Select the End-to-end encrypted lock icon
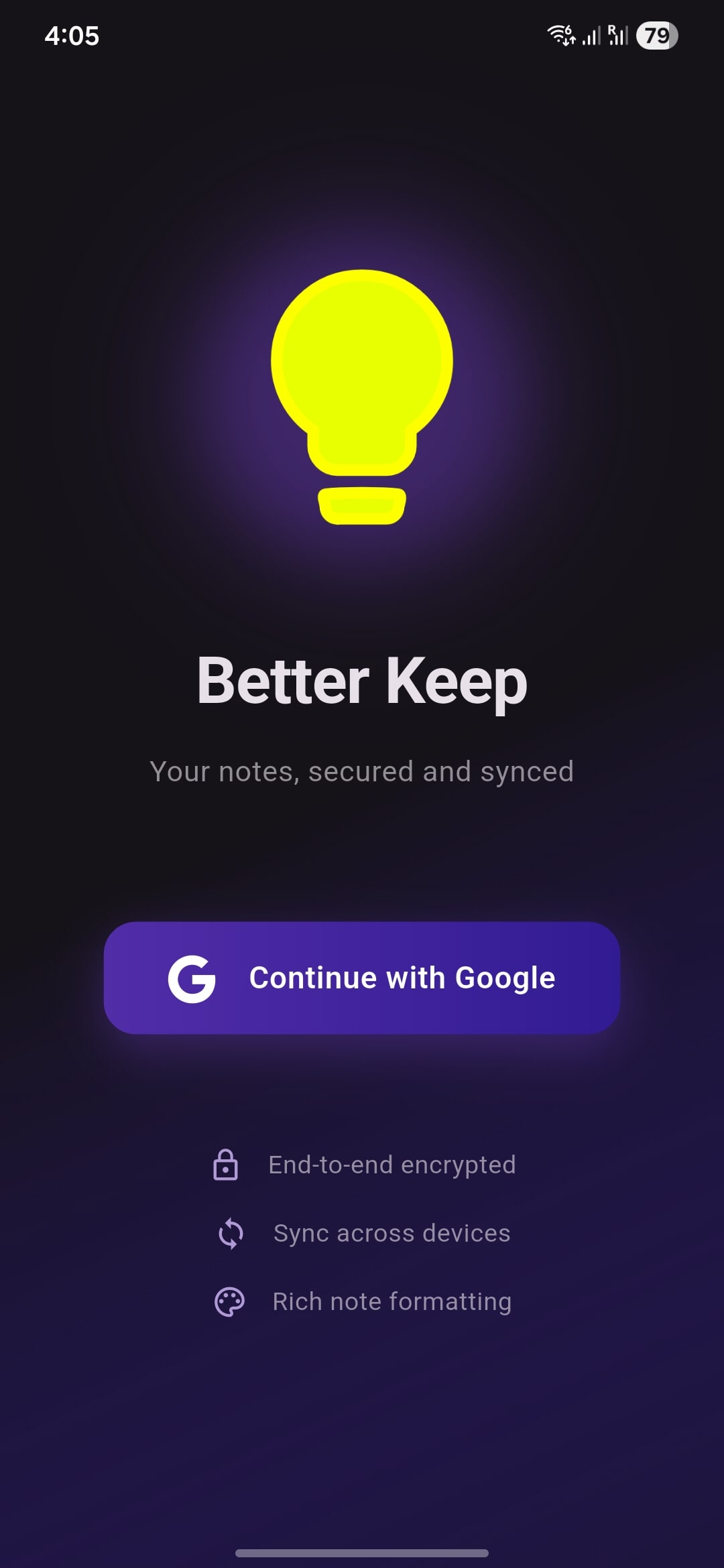The width and height of the screenshot is (724, 1568). pyautogui.click(x=227, y=1164)
